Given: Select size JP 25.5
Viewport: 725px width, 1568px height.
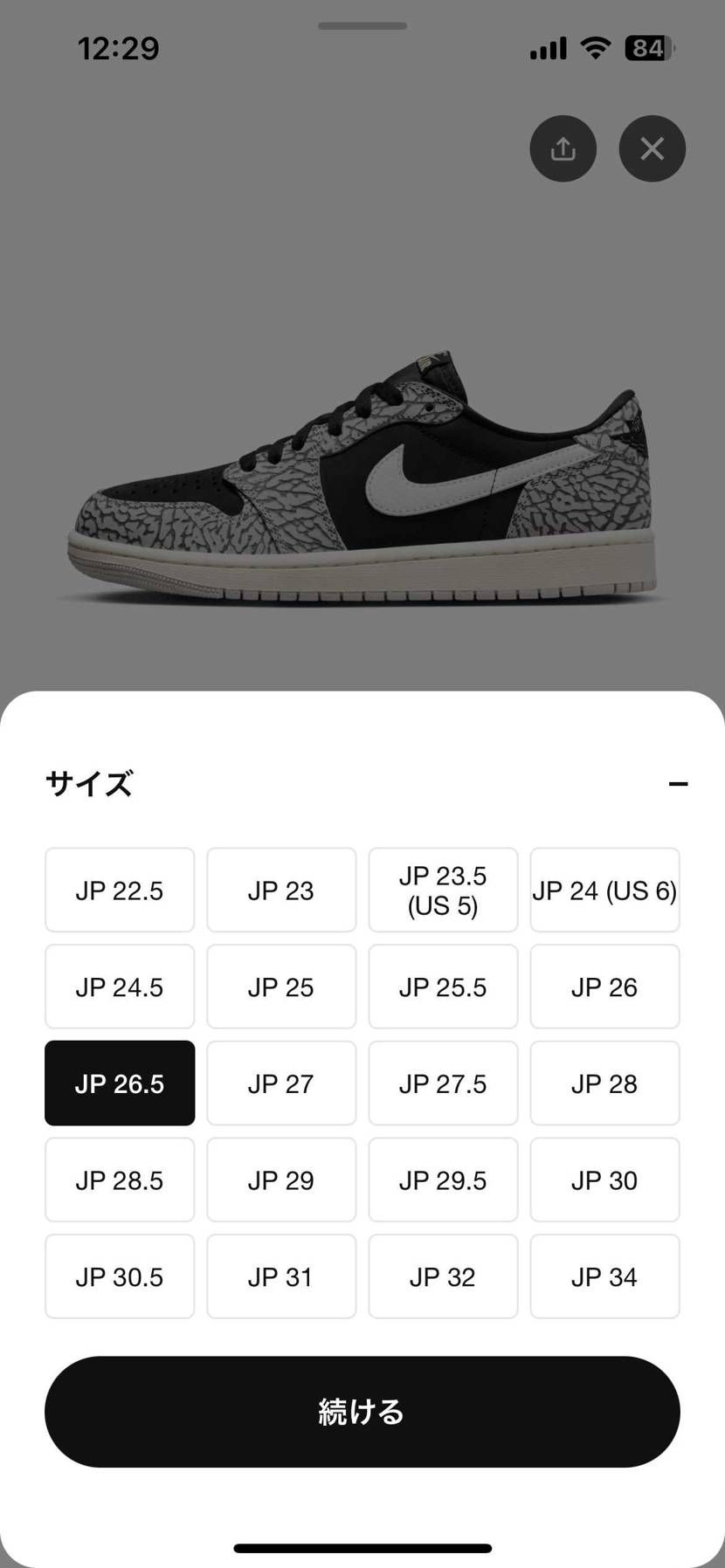Looking at the screenshot, I should coord(442,987).
